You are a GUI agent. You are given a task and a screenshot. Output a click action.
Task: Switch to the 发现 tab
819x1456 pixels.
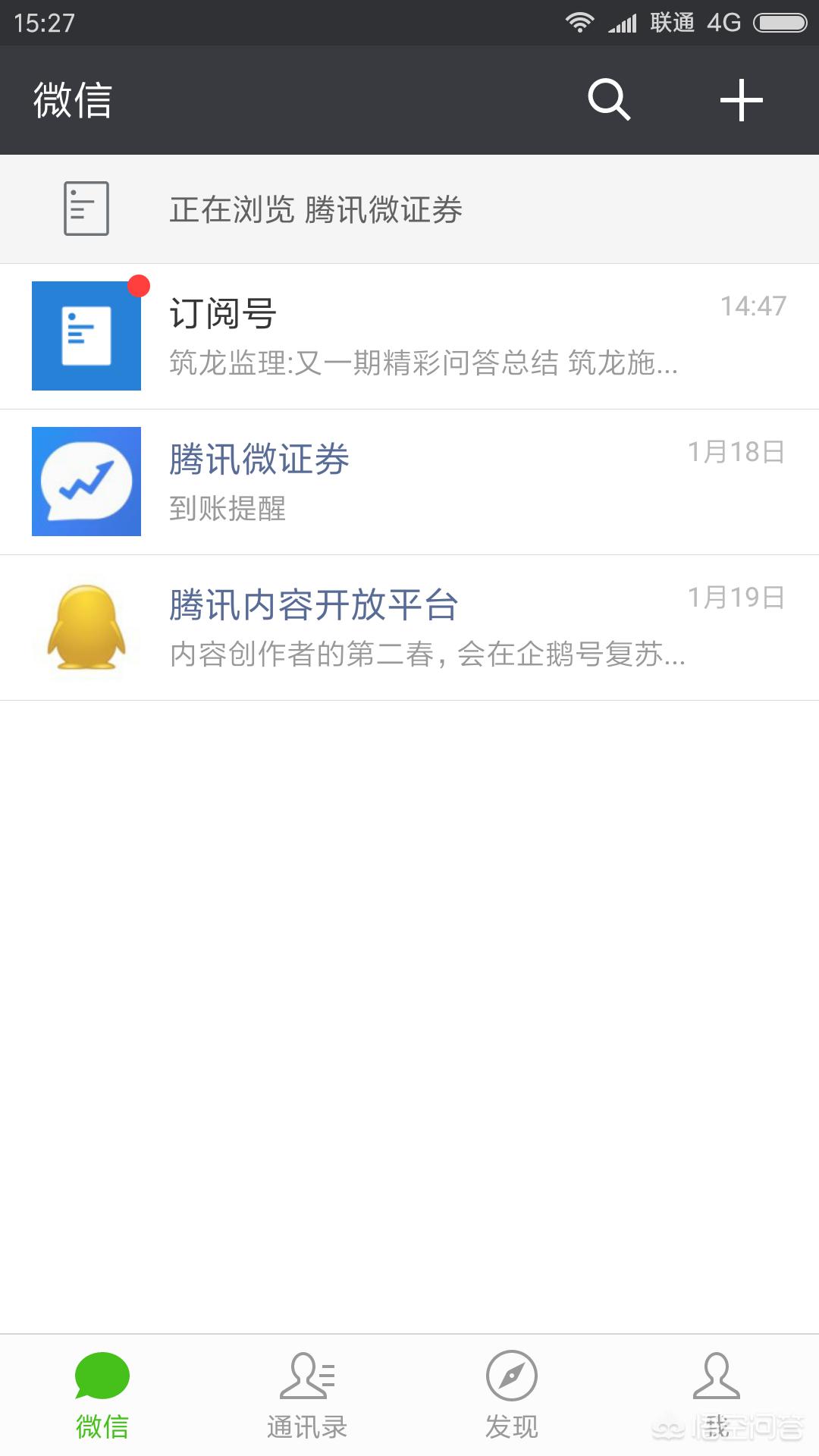[x=512, y=1395]
